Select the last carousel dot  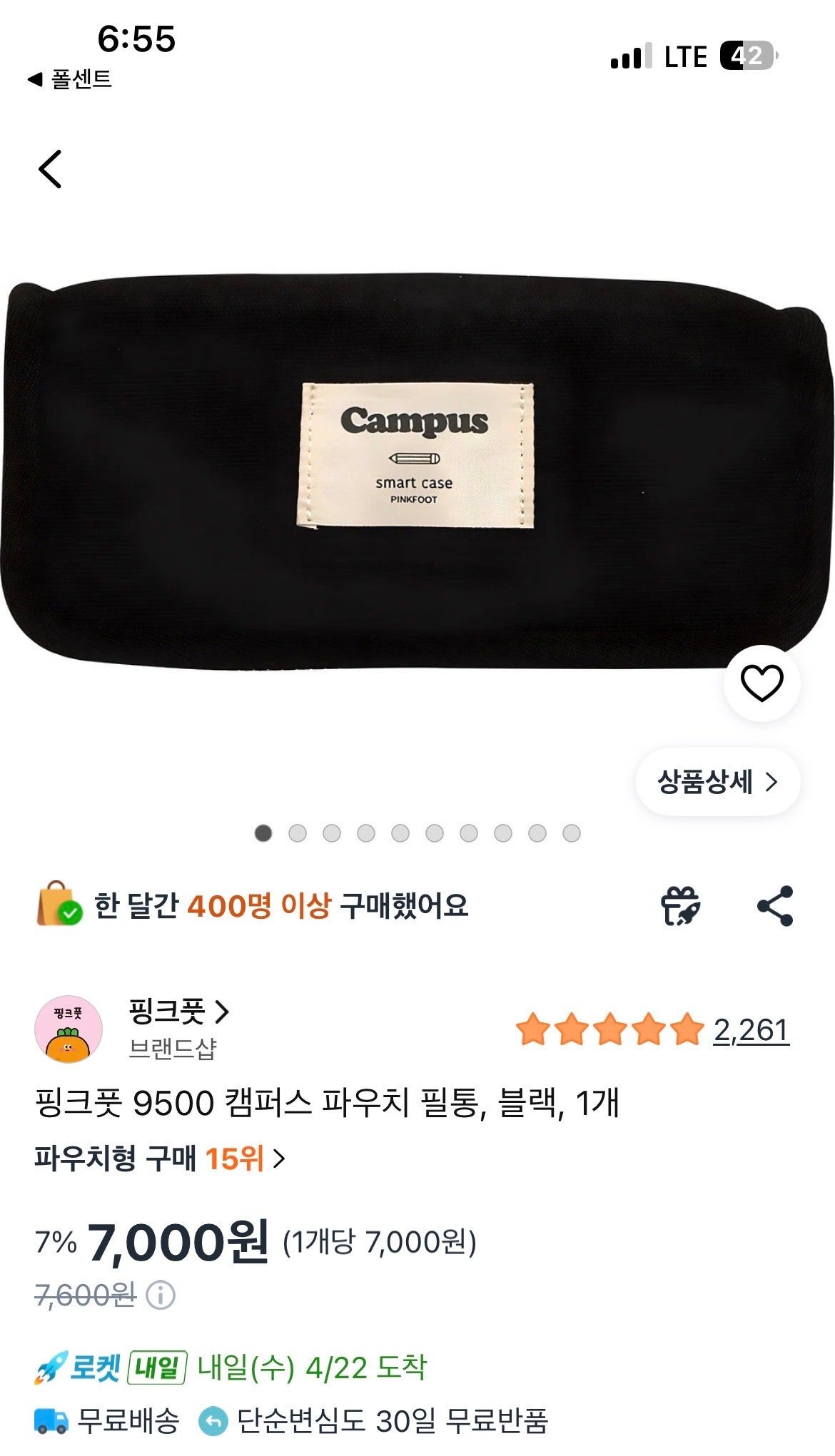(570, 832)
